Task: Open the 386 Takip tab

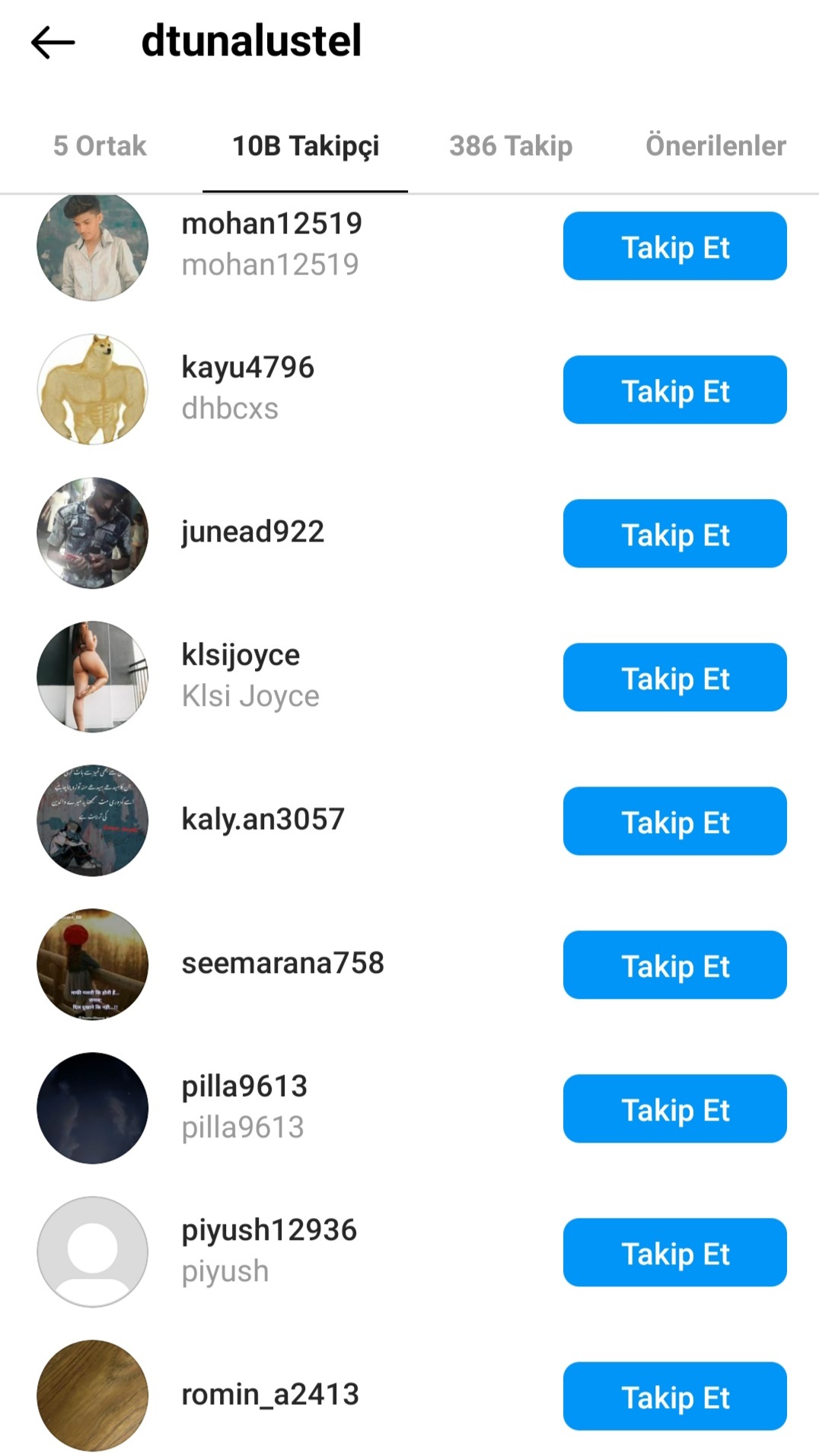Action: point(511,145)
